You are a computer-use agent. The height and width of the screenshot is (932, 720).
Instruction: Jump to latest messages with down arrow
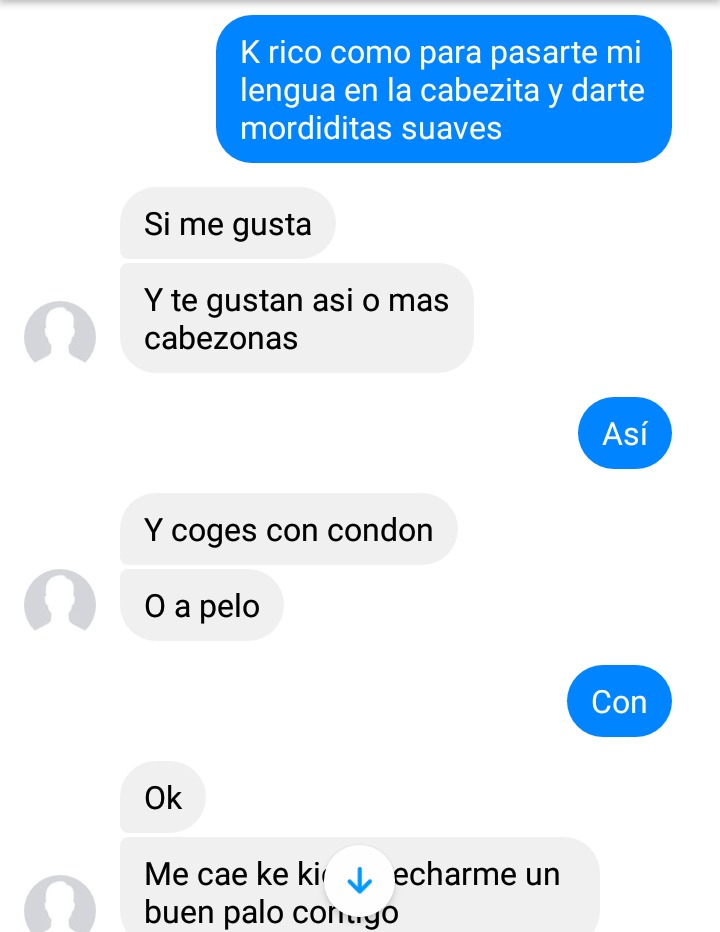coord(358,880)
